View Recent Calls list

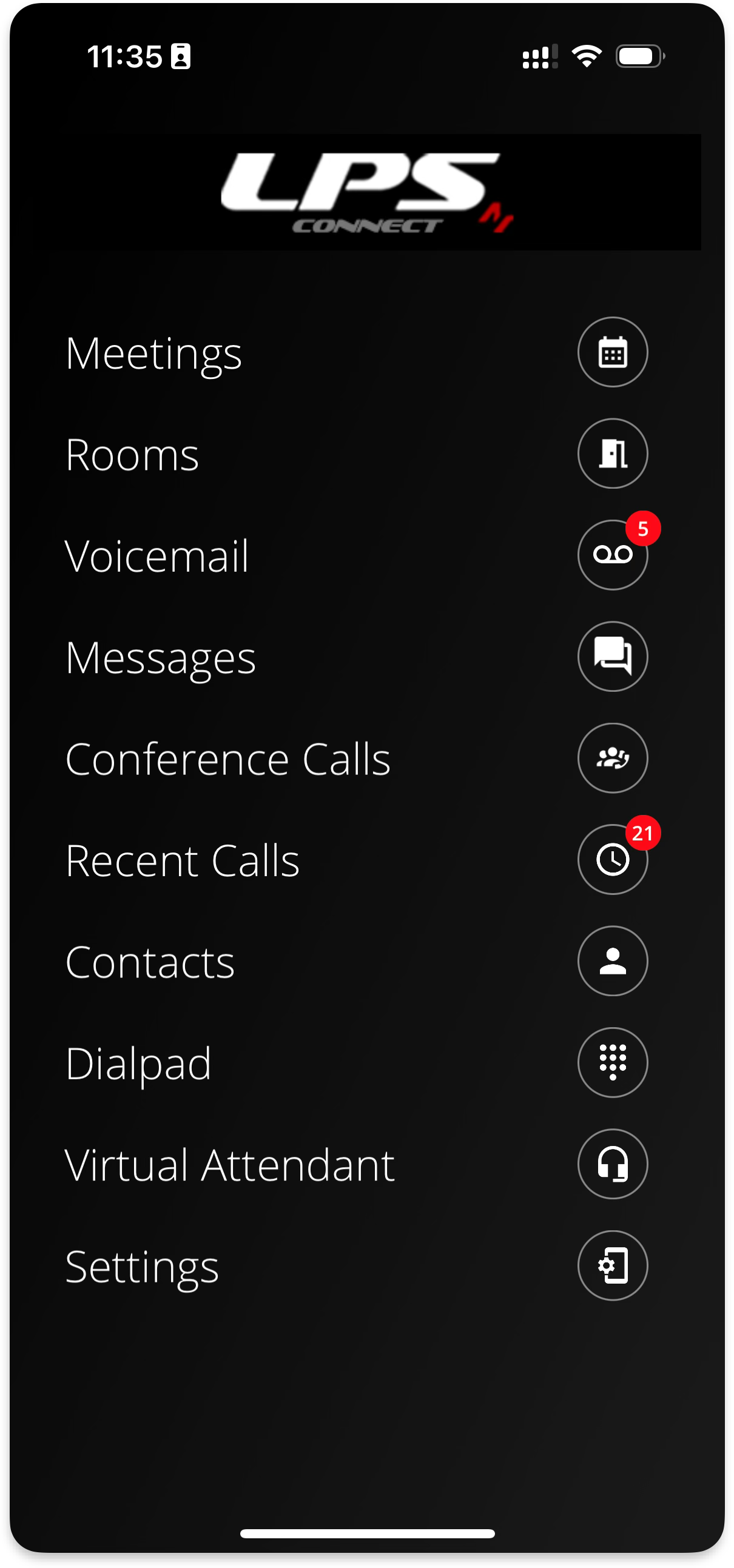(182, 860)
